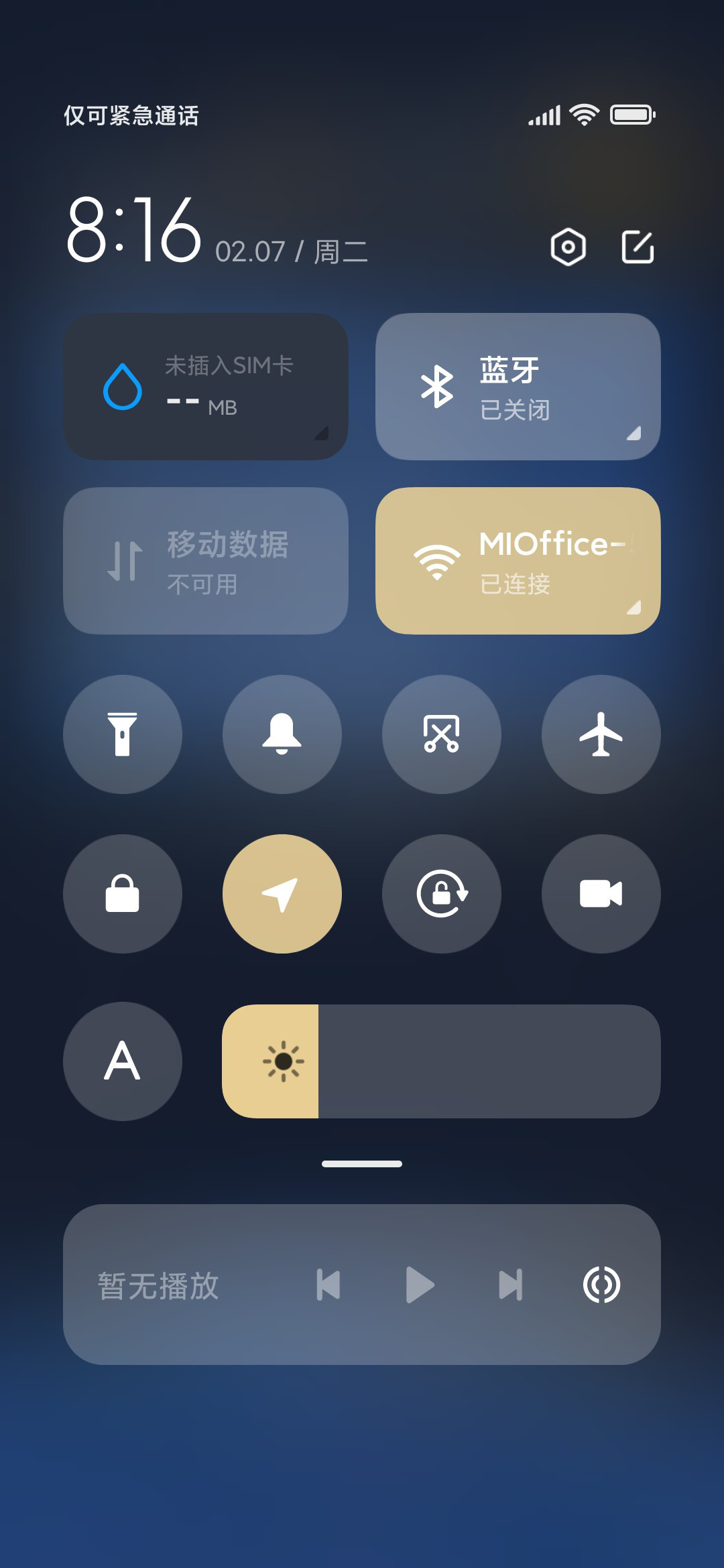The image size is (724, 1568).
Task: Toggle the mute bell button
Action: click(282, 734)
